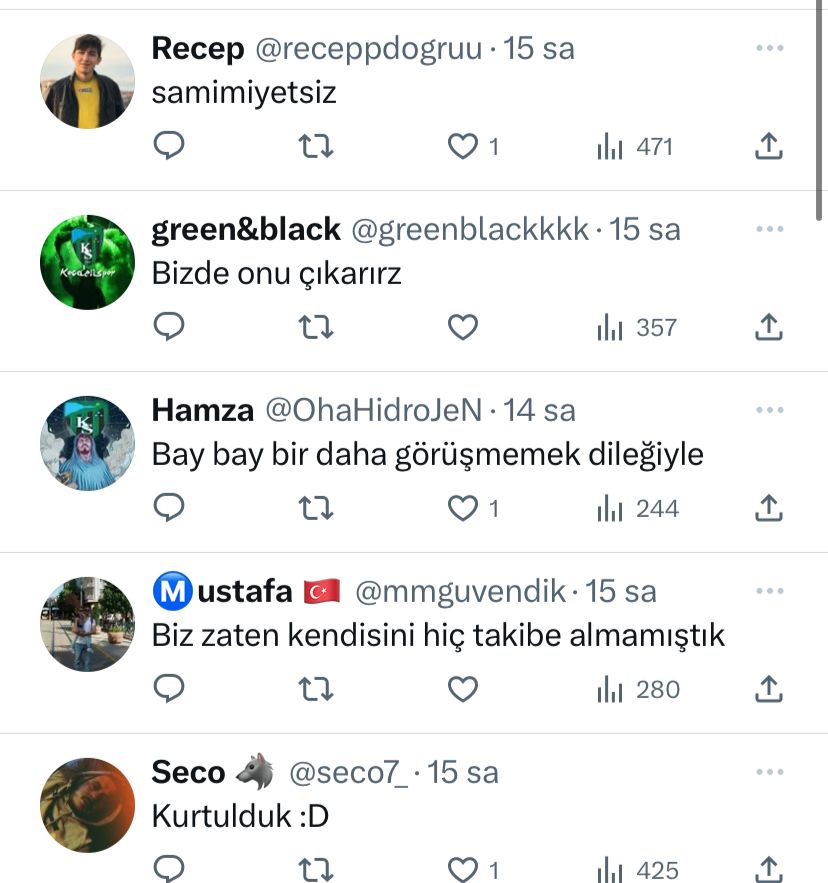Share Recep's reply
This screenshot has height=883, width=828.
(x=767, y=147)
